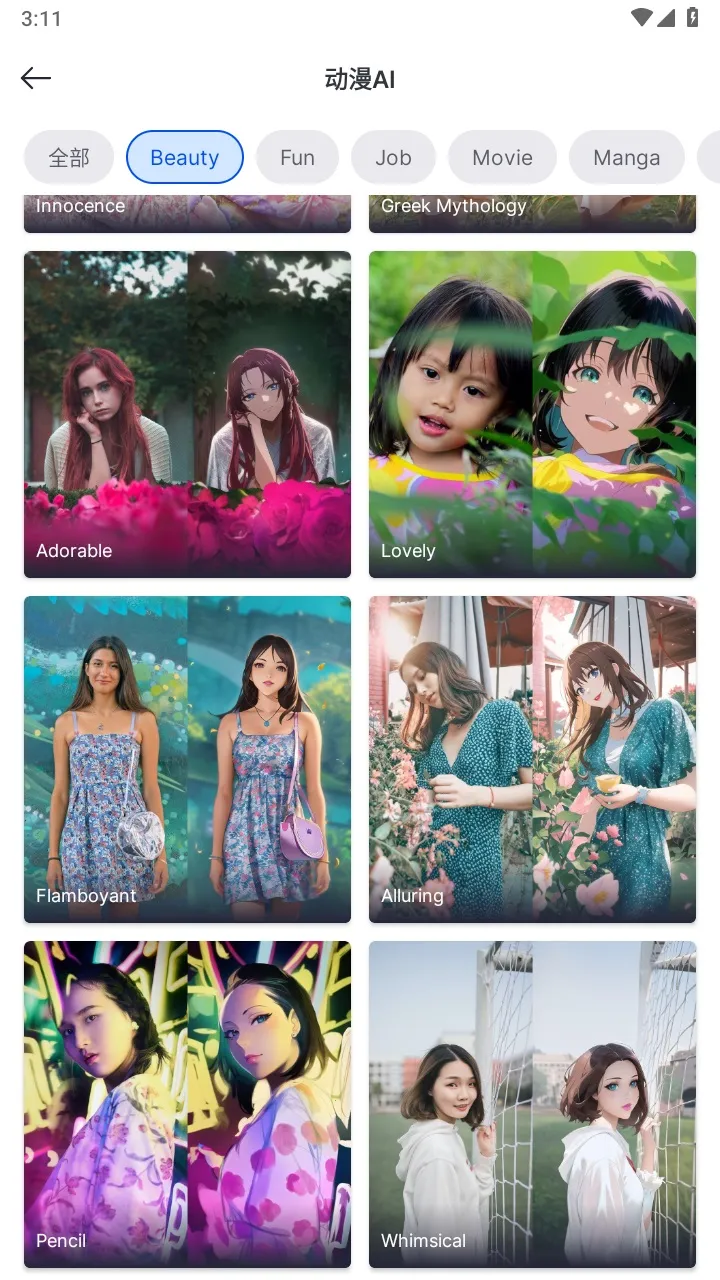Show the Job category styles

[393, 158]
